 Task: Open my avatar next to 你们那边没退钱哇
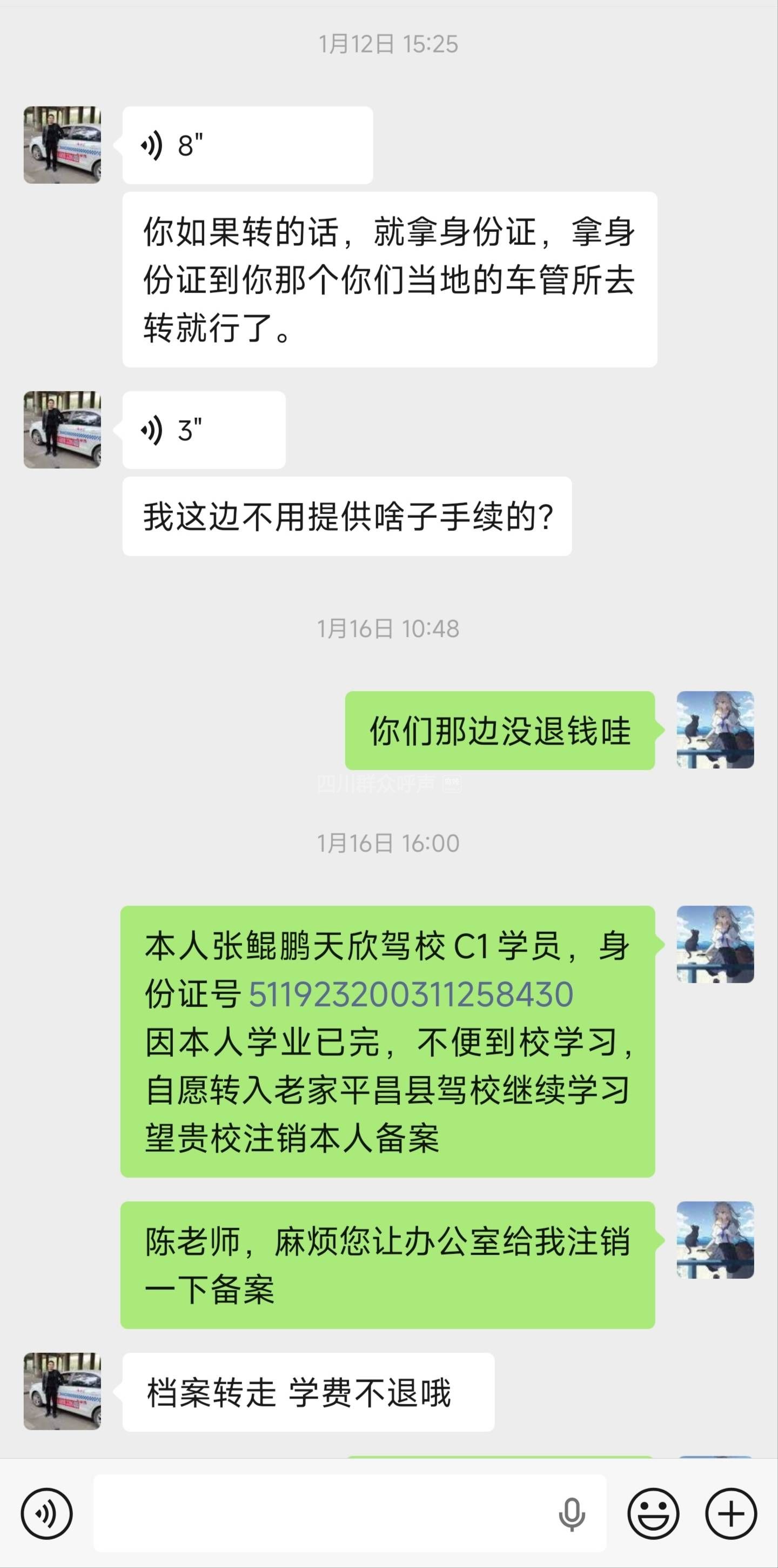(715, 729)
